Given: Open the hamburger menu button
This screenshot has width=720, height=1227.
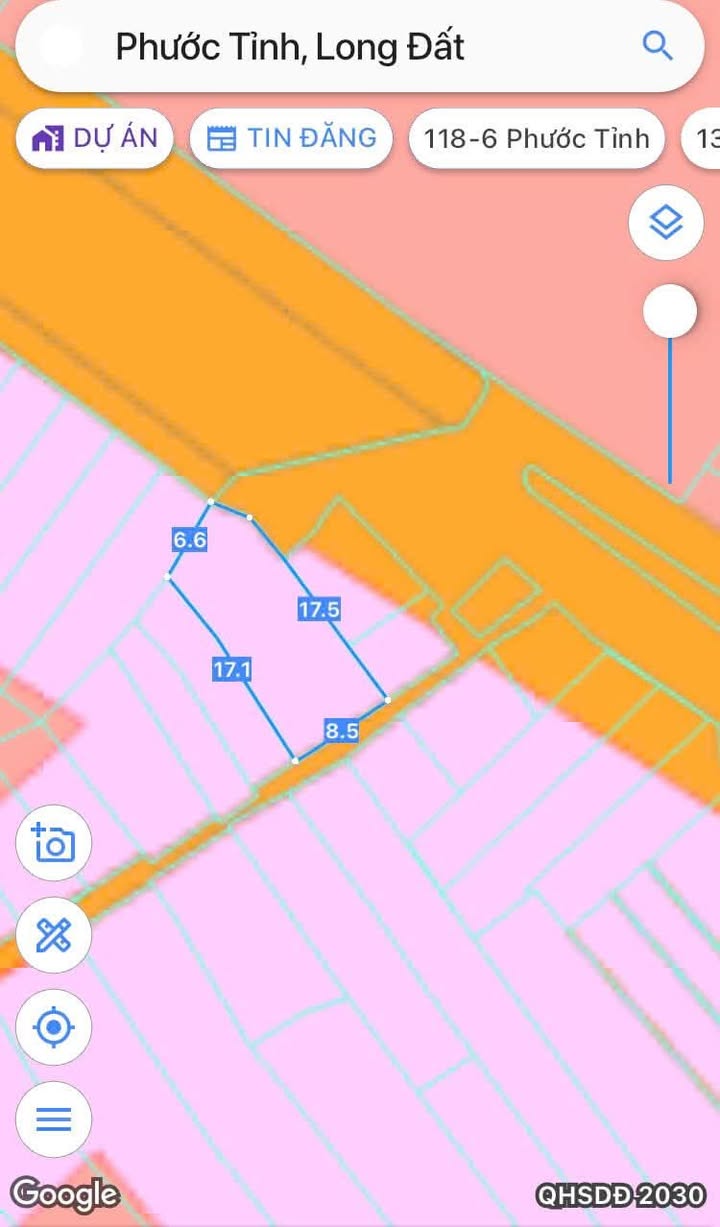Looking at the screenshot, I should [x=54, y=1119].
